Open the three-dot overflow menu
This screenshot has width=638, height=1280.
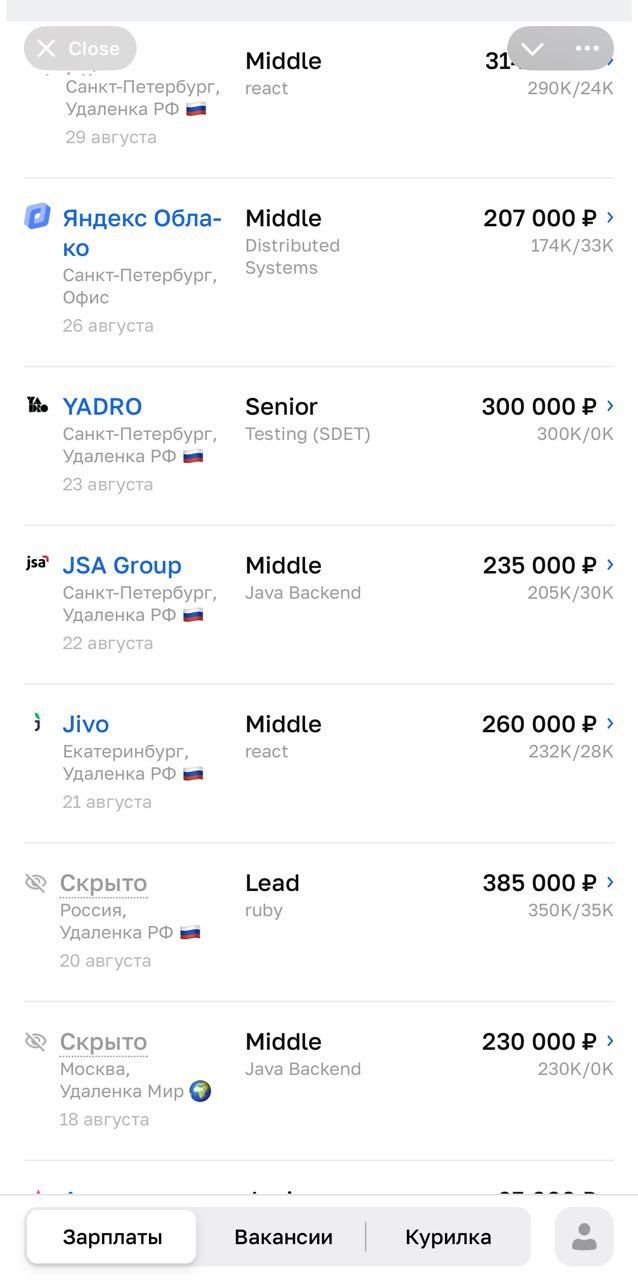click(x=587, y=48)
